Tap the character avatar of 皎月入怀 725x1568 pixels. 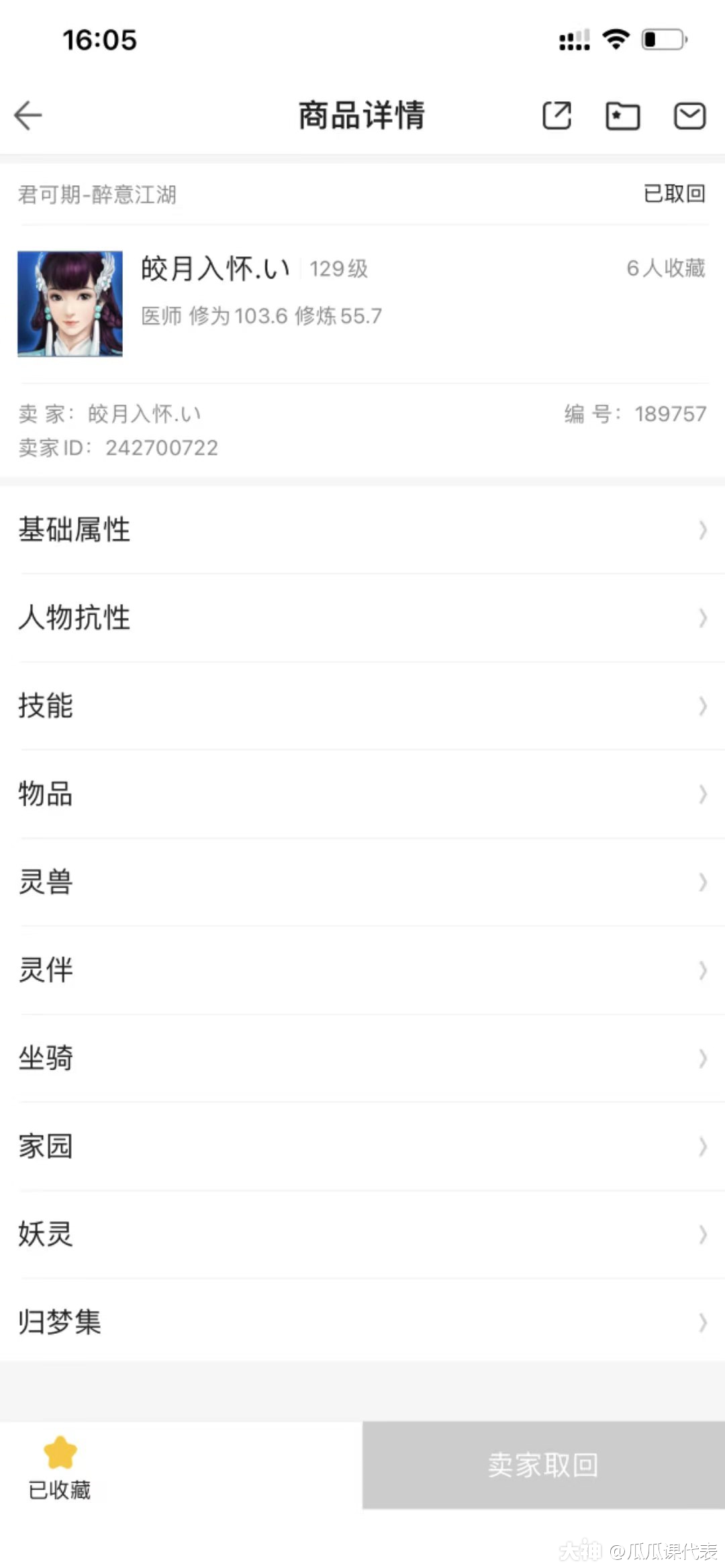coord(70,304)
